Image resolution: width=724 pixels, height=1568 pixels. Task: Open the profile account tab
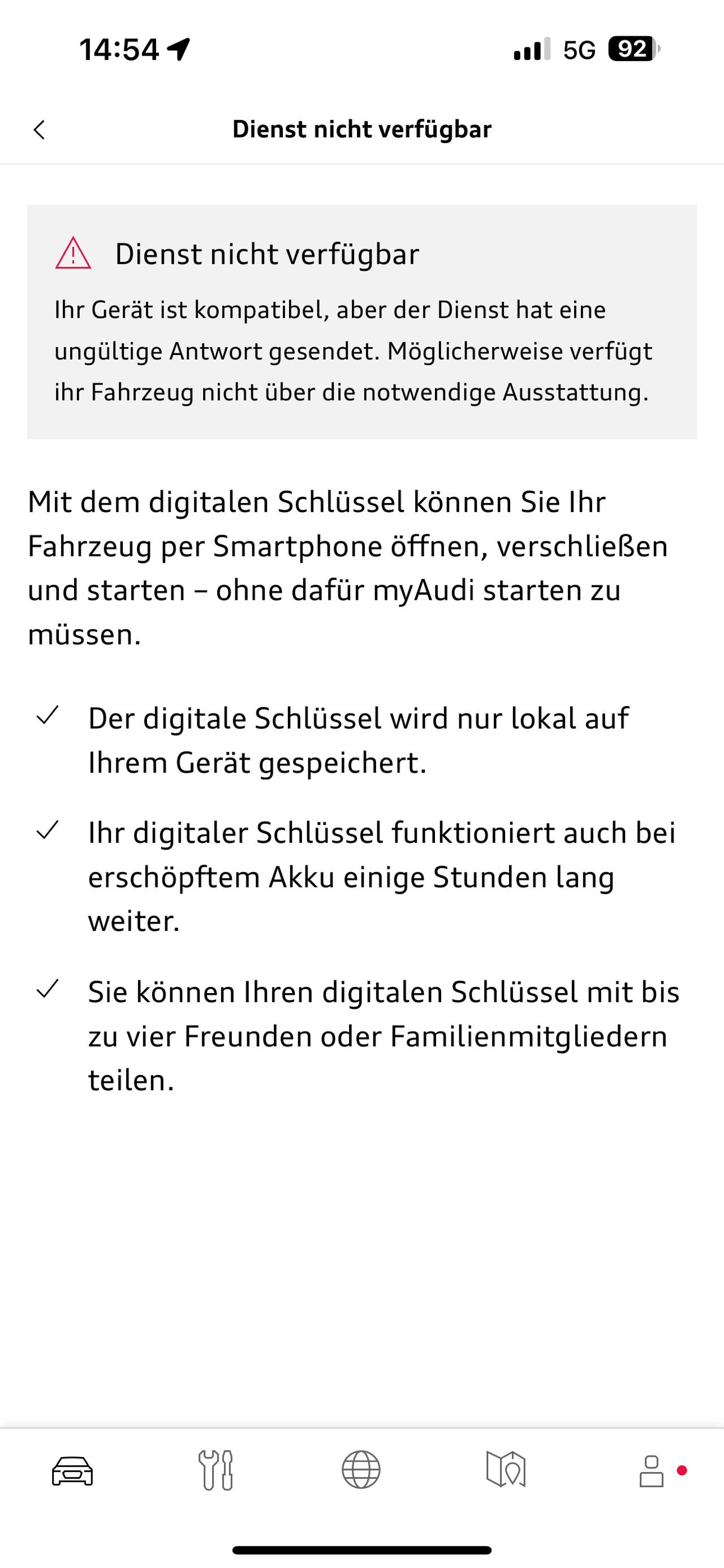pyautogui.click(x=652, y=1471)
